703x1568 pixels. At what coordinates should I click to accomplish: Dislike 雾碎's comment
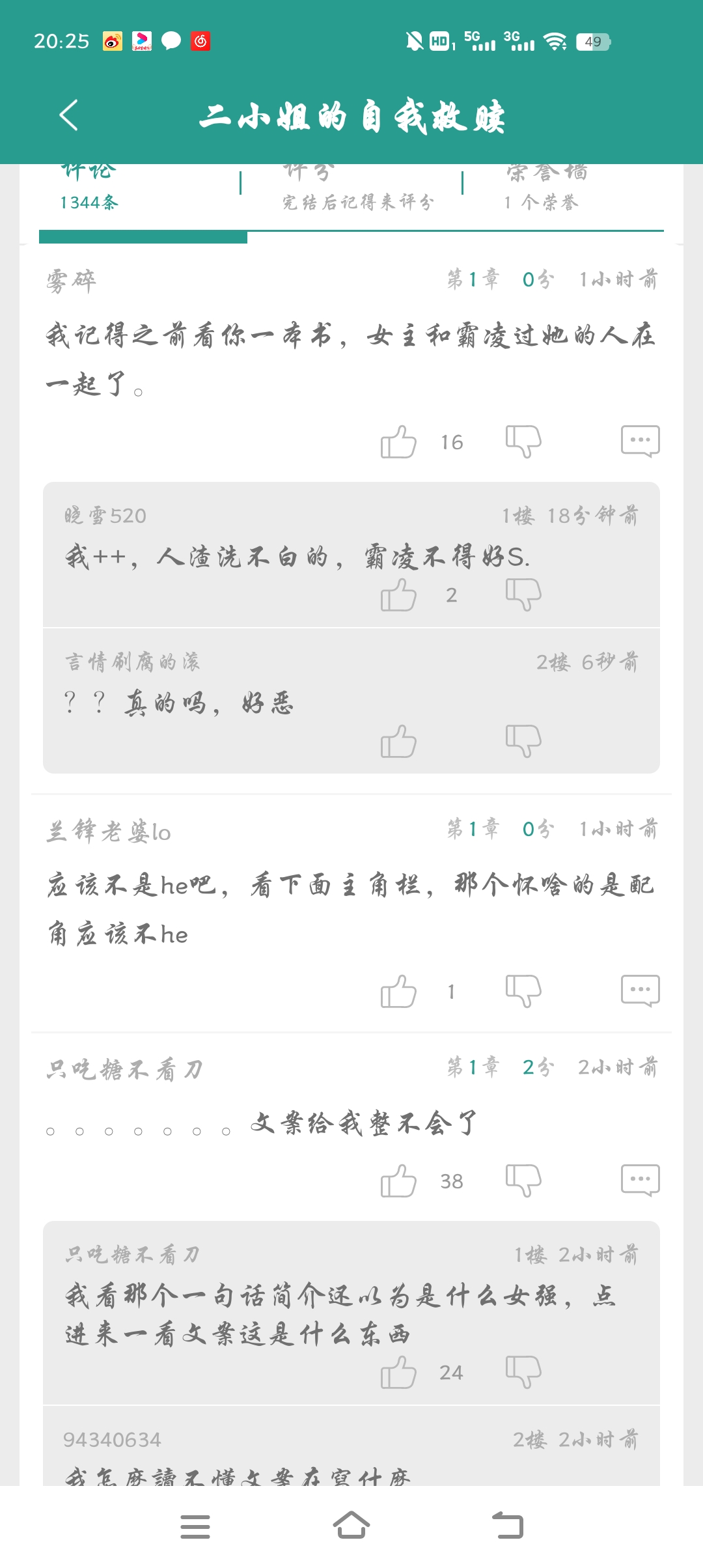point(523,441)
